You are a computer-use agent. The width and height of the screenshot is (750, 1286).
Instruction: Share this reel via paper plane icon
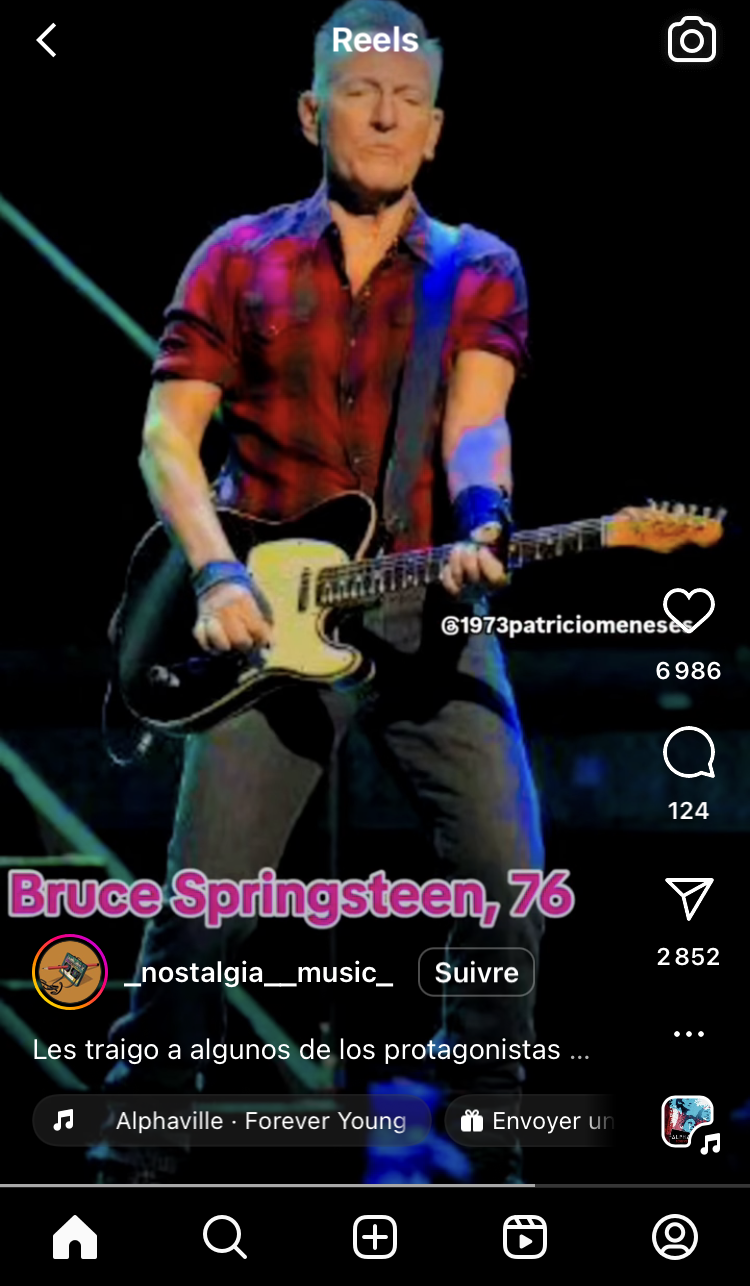(x=689, y=898)
